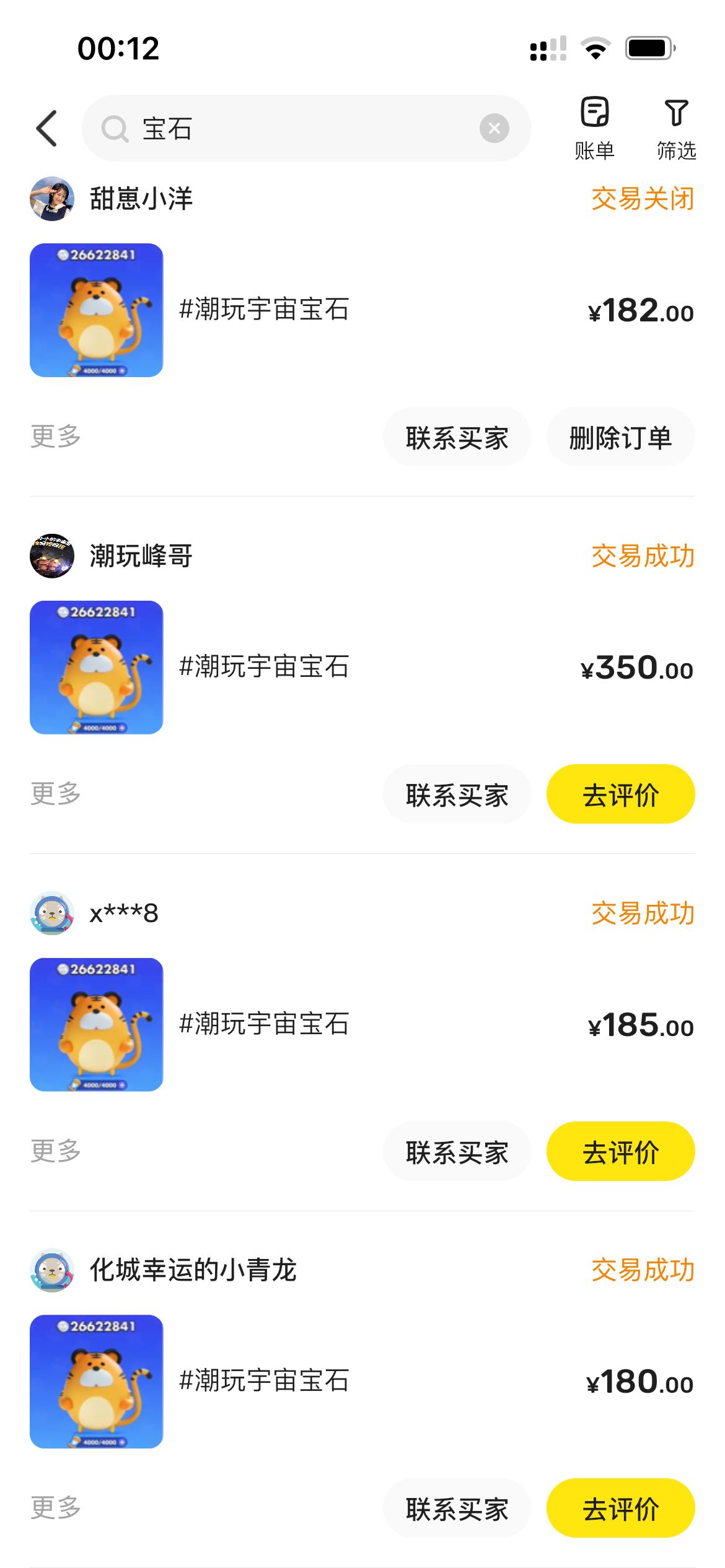Open the ¥182.00 closed order details
This screenshot has height=1568, width=725.
[264, 310]
